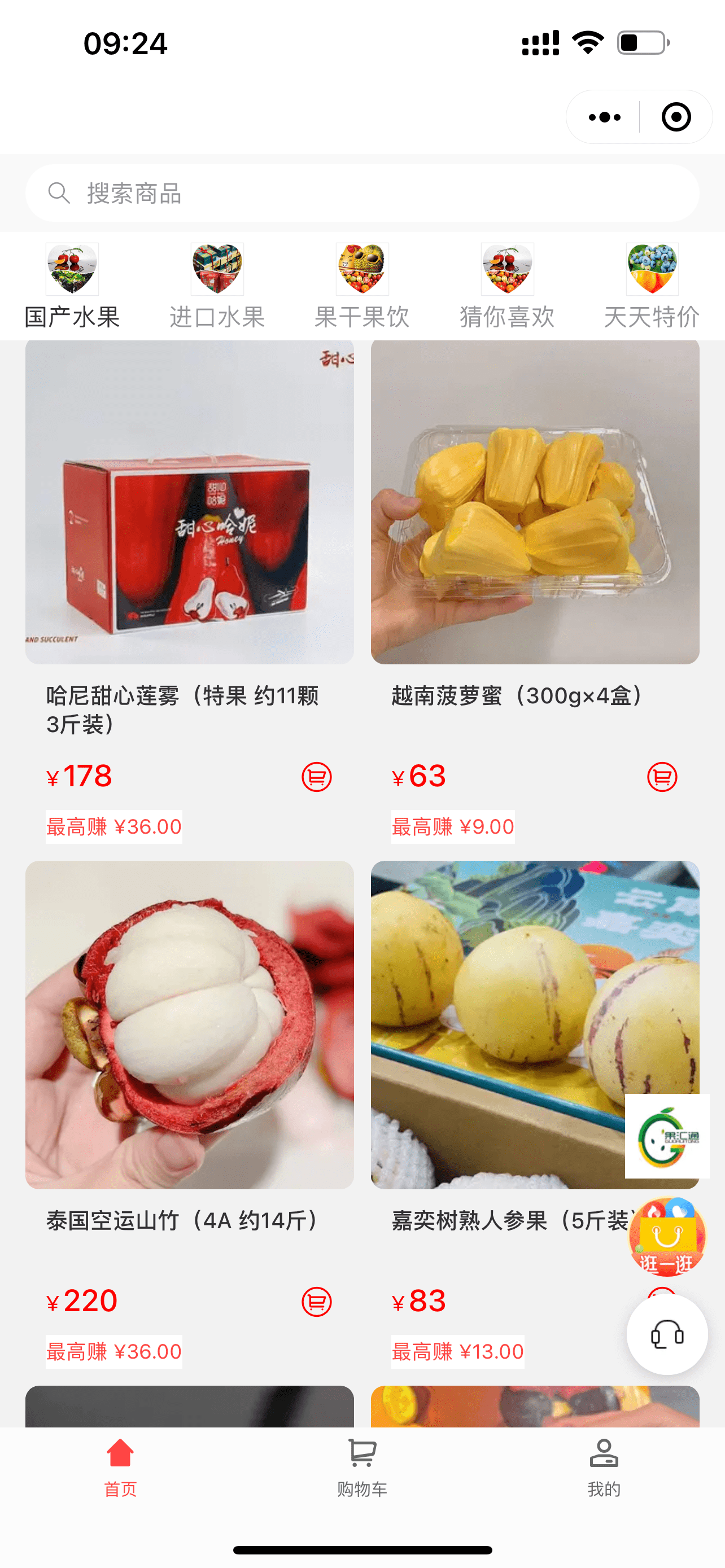Tap the search products field

(361, 193)
